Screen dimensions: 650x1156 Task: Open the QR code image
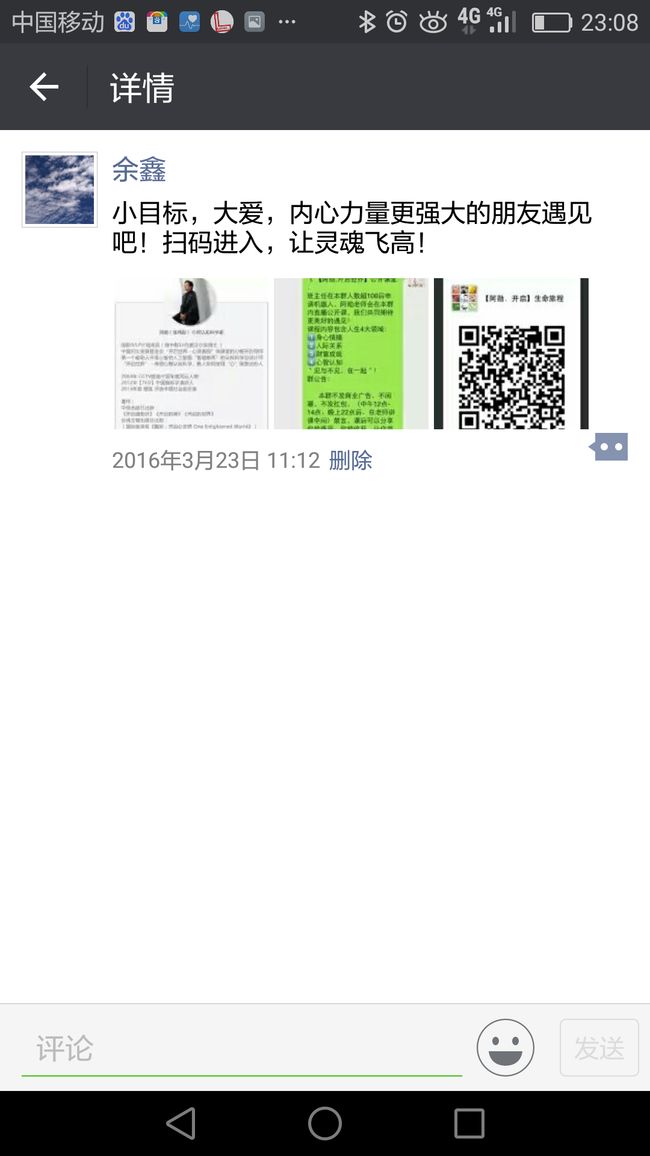pos(511,353)
